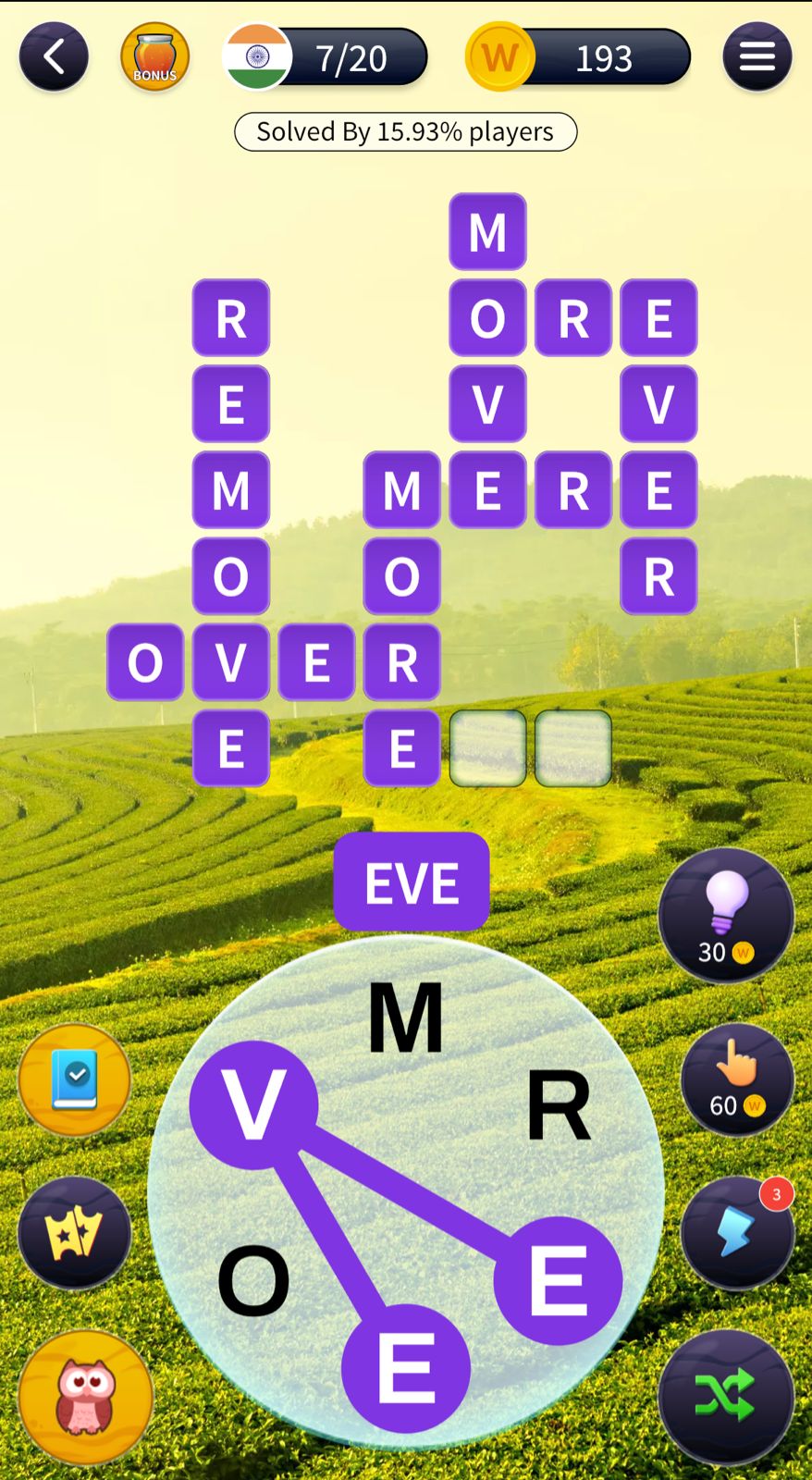Go back using the arrow button
Viewport: 812px width, 1480px height.
pos(54,57)
